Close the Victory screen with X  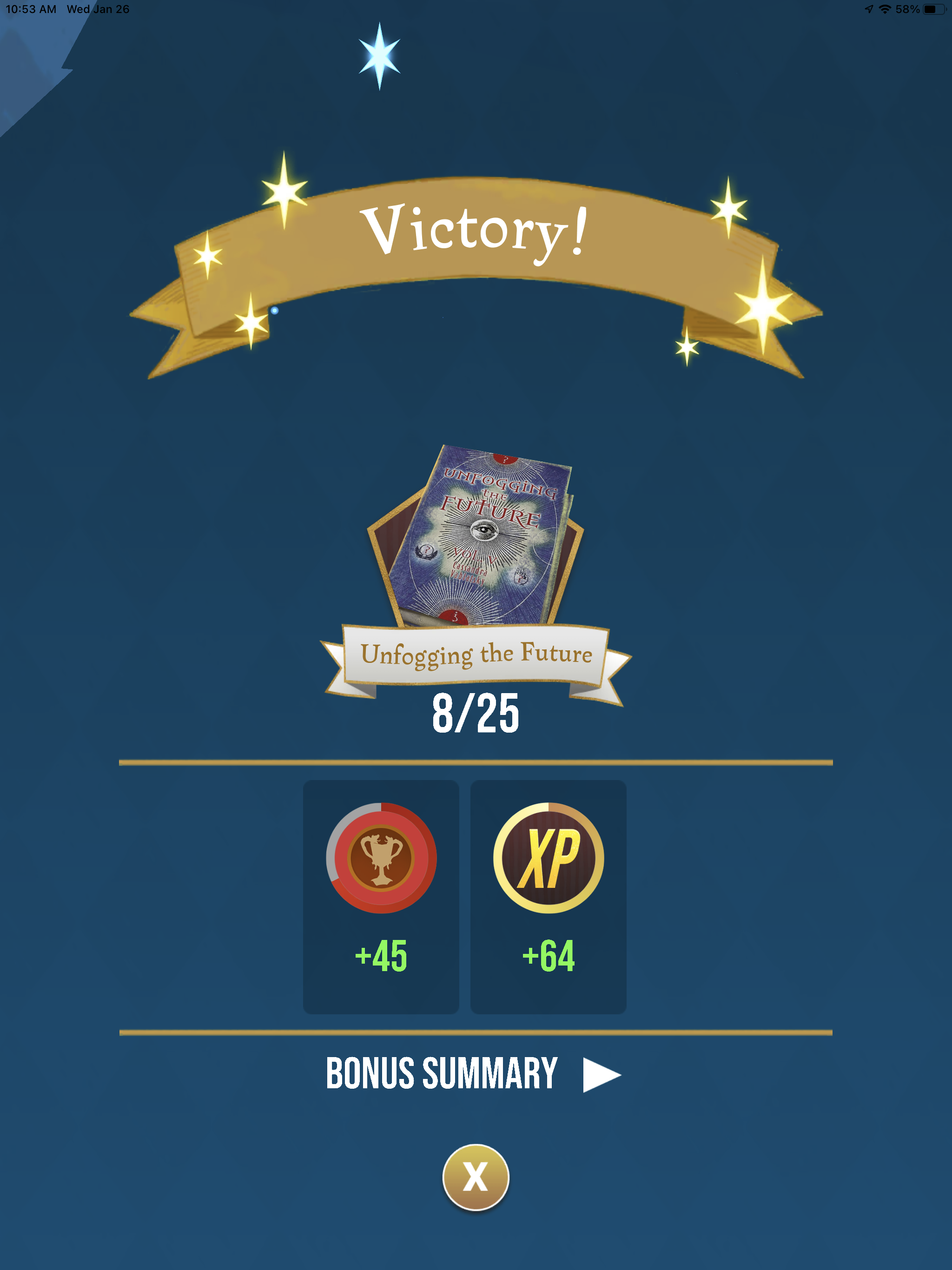pos(476,1177)
